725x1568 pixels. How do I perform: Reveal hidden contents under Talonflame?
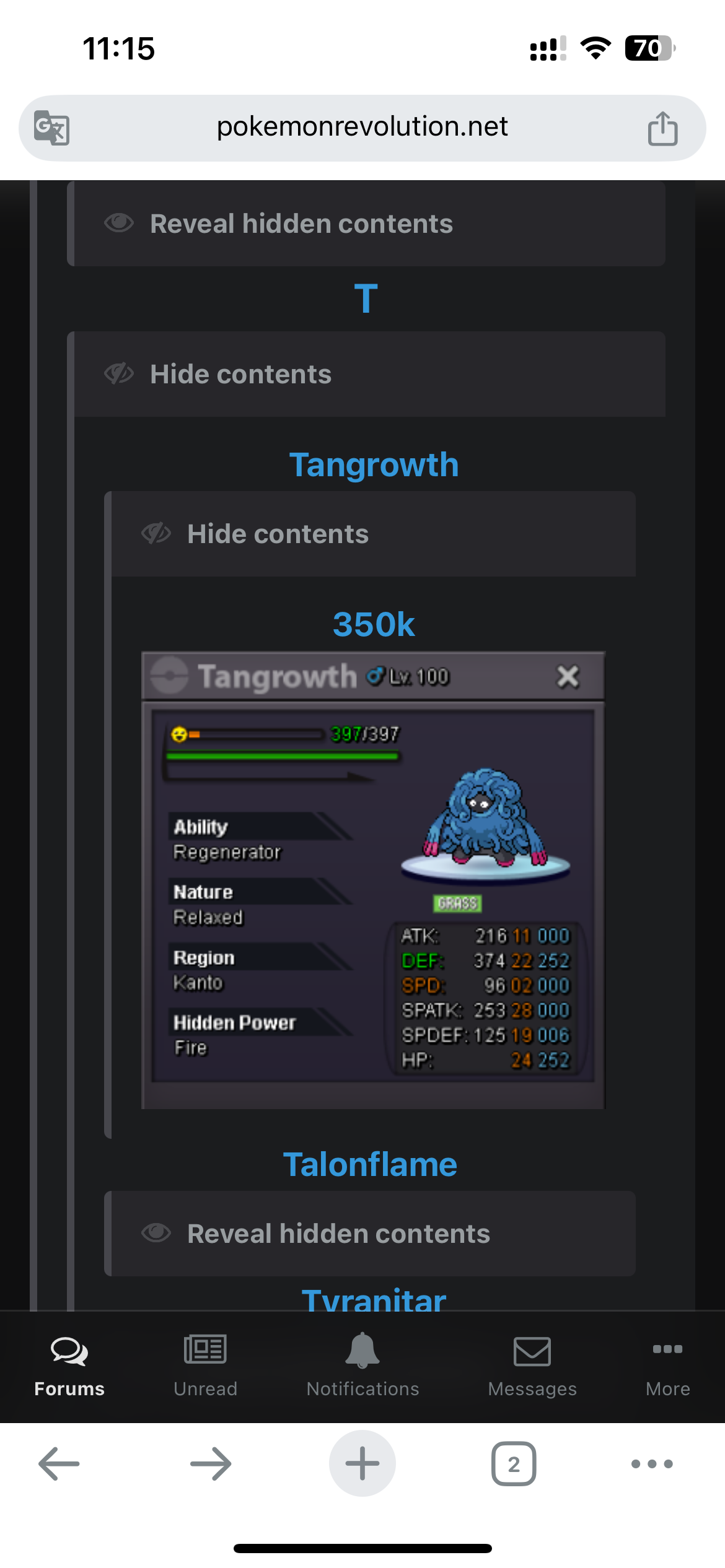click(370, 1234)
